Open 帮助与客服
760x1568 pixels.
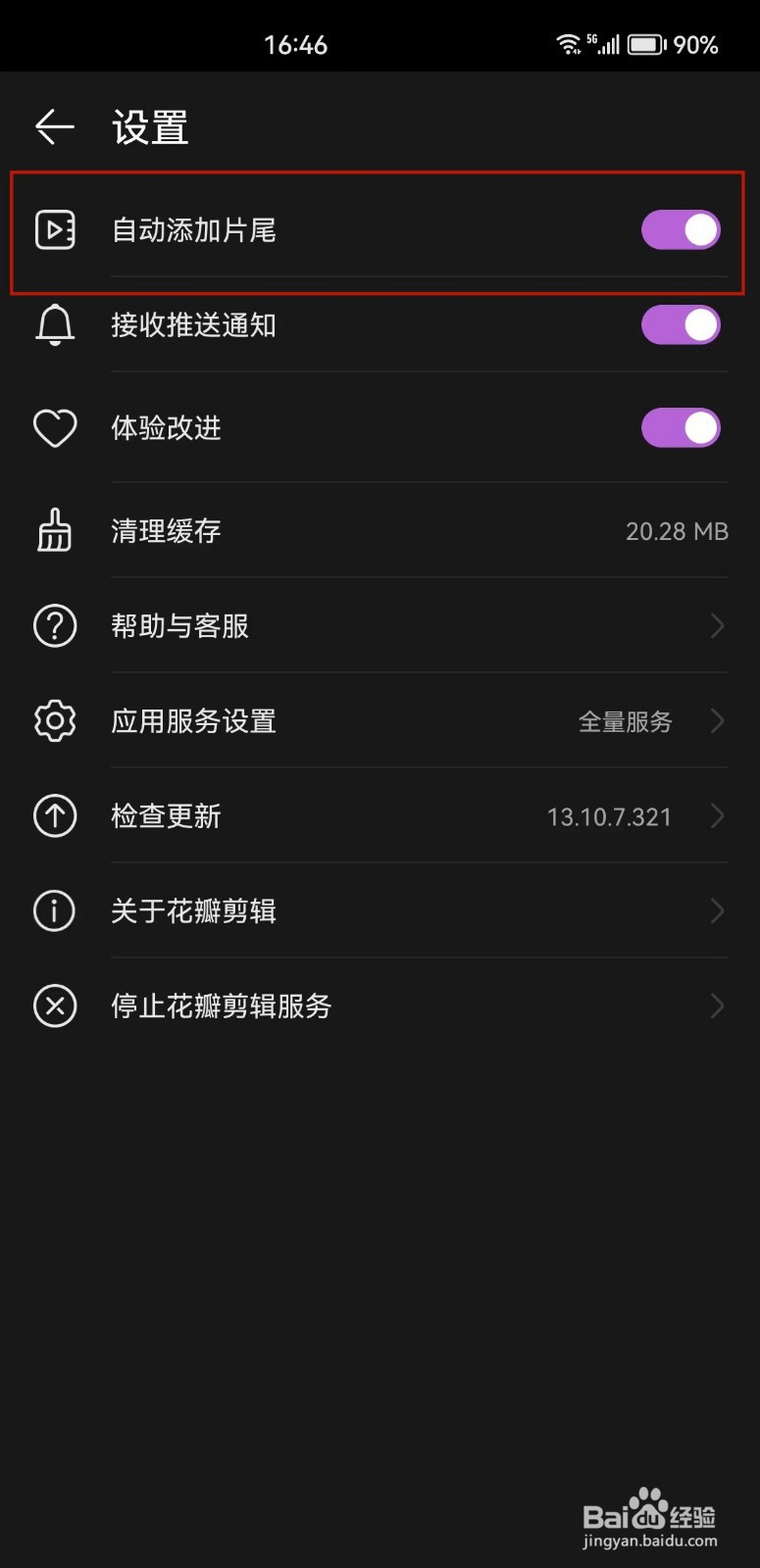pos(380,626)
